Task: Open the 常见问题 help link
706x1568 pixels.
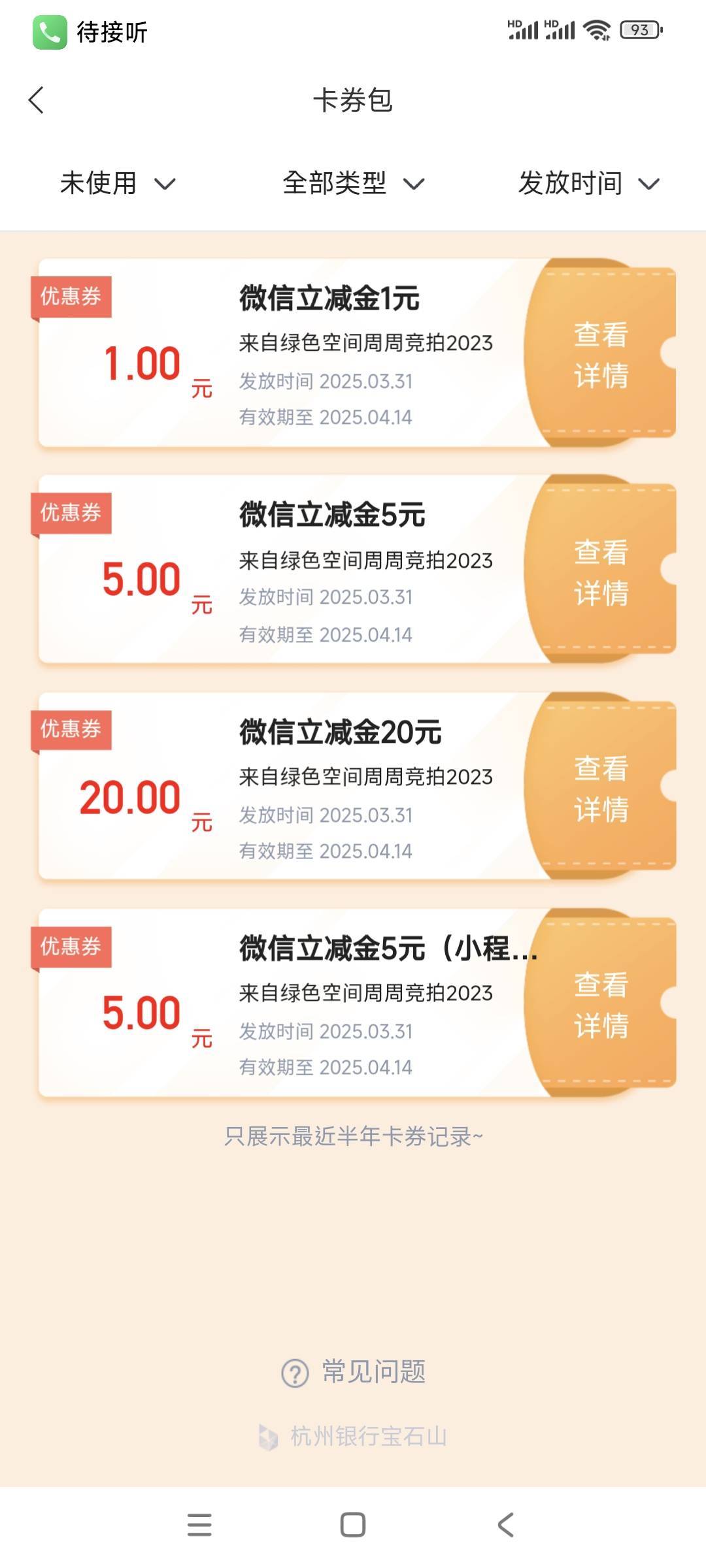Action: coord(354,1372)
